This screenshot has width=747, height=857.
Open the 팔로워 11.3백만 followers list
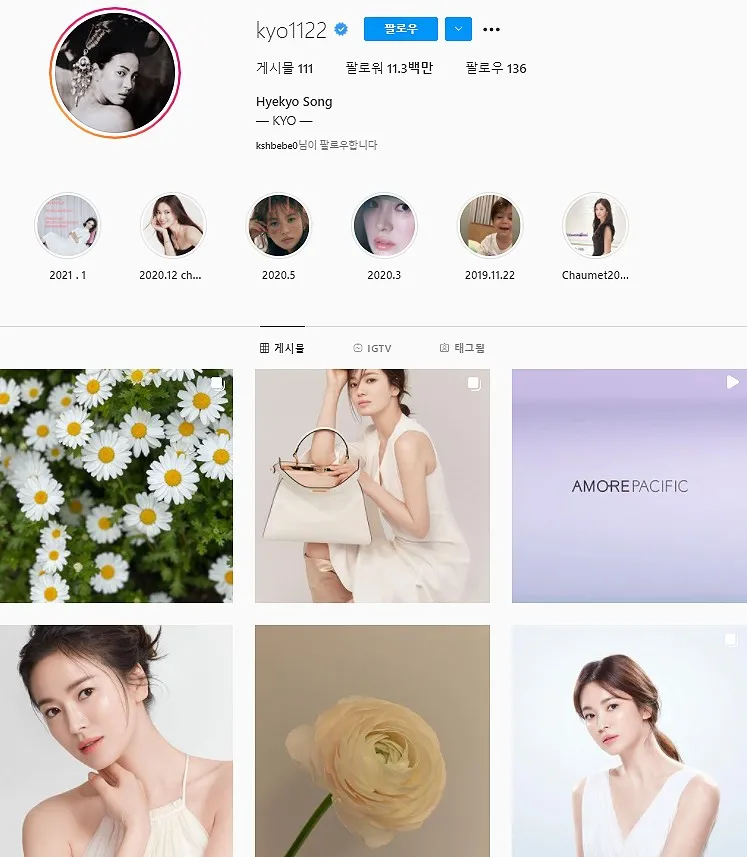389,68
